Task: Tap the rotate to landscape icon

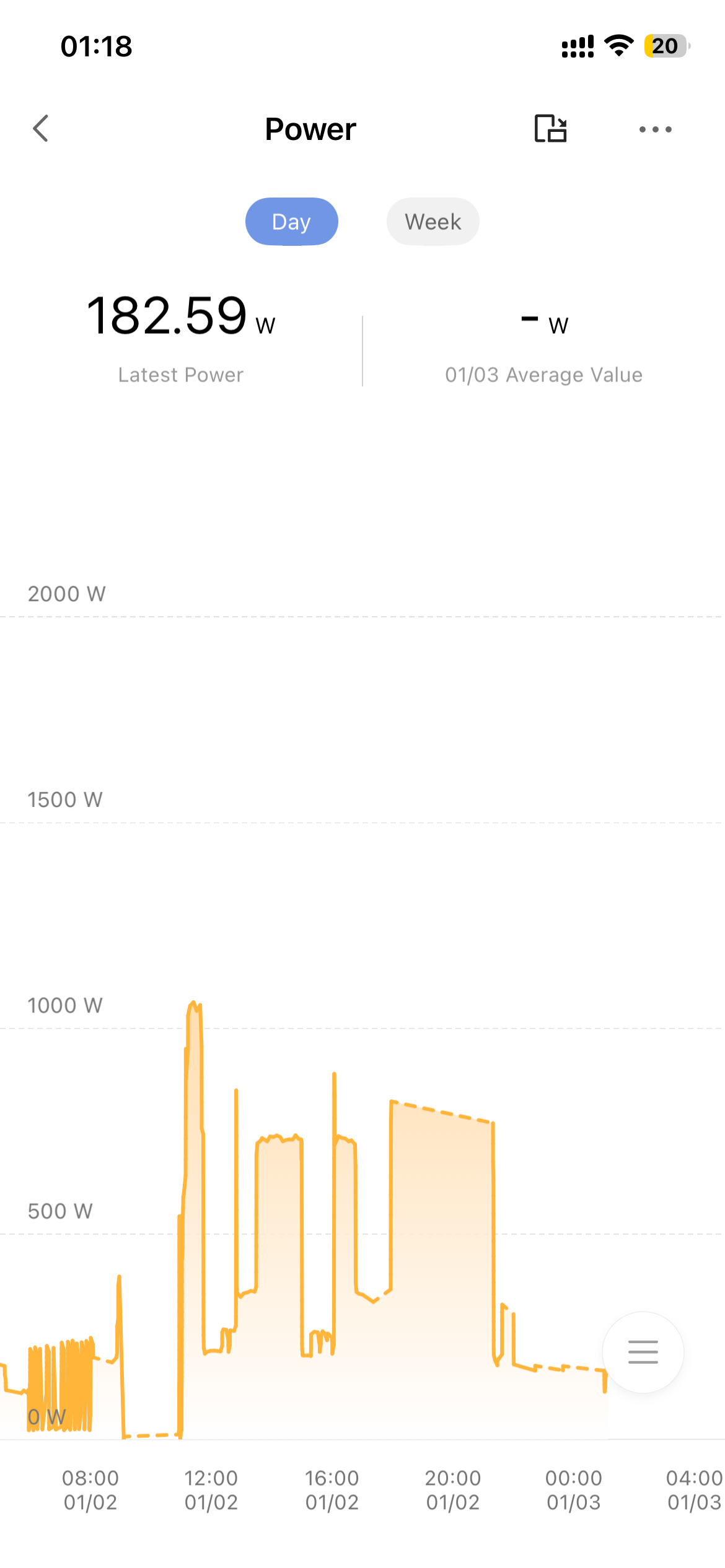Action: pyautogui.click(x=550, y=129)
